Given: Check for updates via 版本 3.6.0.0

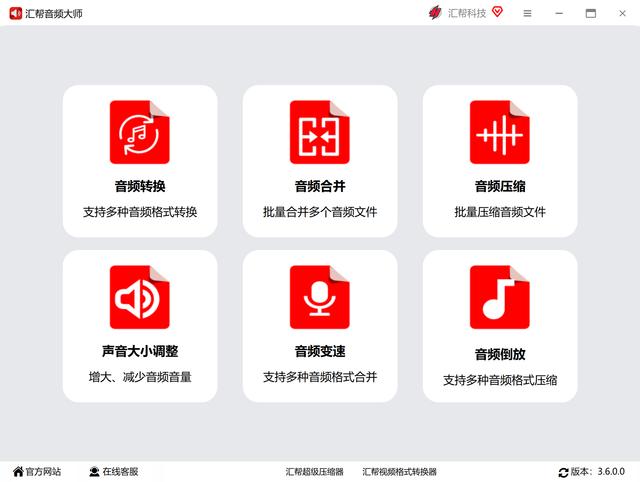Looking at the screenshot, I should (x=591, y=471).
